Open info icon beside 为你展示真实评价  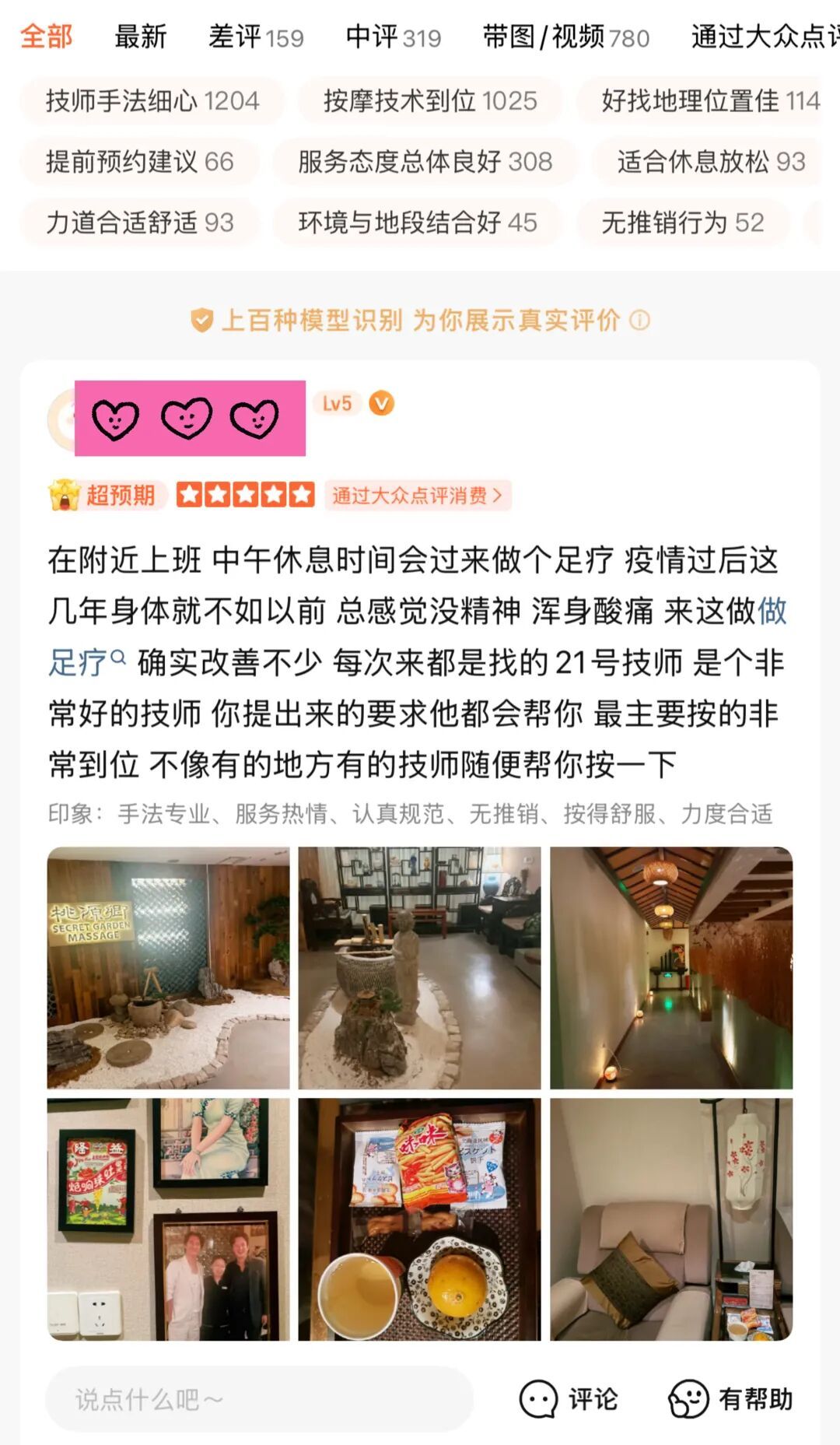click(x=639, y=320)
